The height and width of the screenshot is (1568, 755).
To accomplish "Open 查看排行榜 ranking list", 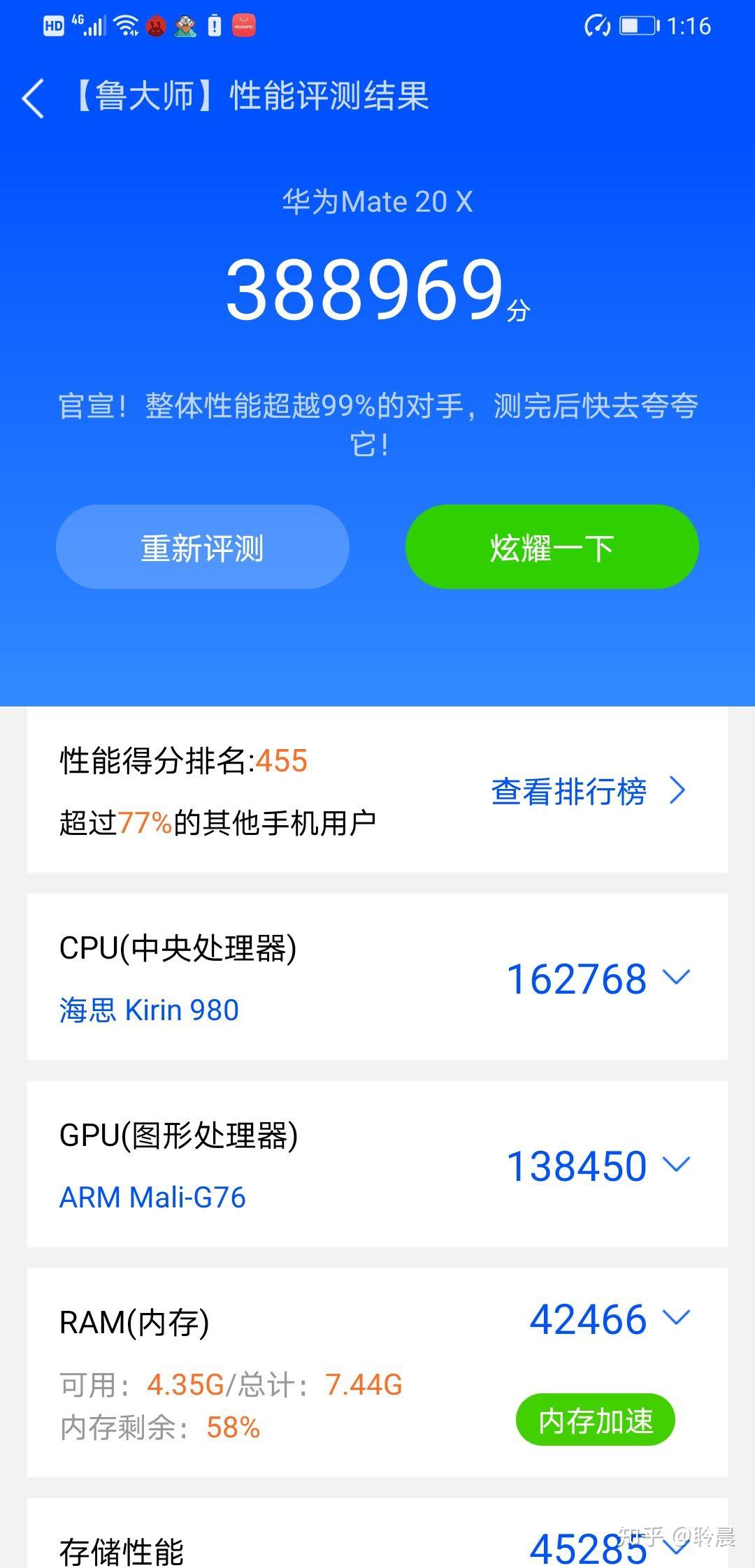I will coord(589,792).
